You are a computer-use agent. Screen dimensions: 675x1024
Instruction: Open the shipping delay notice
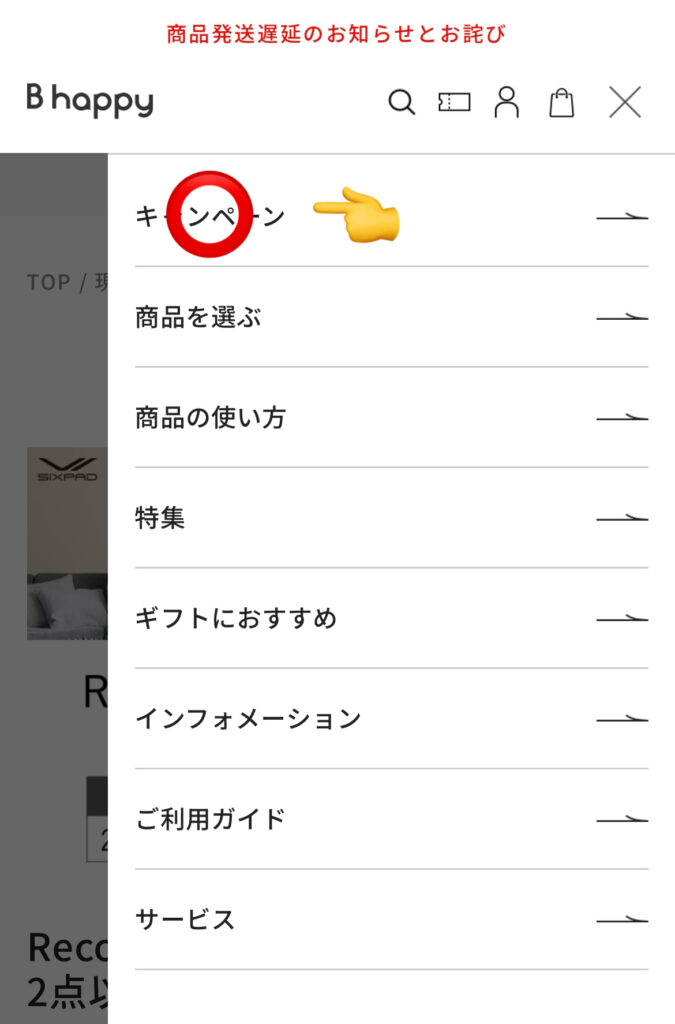337,34
